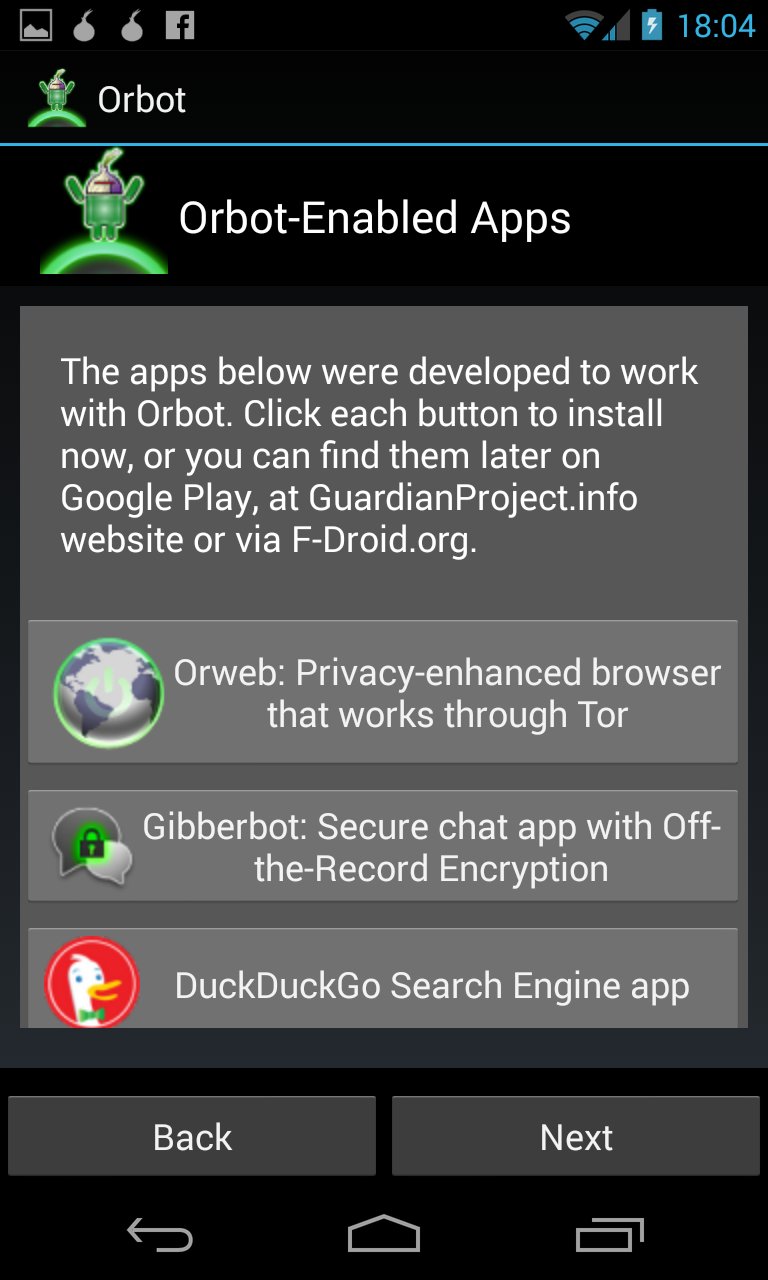Go to the Next wizard step
Viewport: 768px width, 1280px height.
click(x=576, y=1136)
